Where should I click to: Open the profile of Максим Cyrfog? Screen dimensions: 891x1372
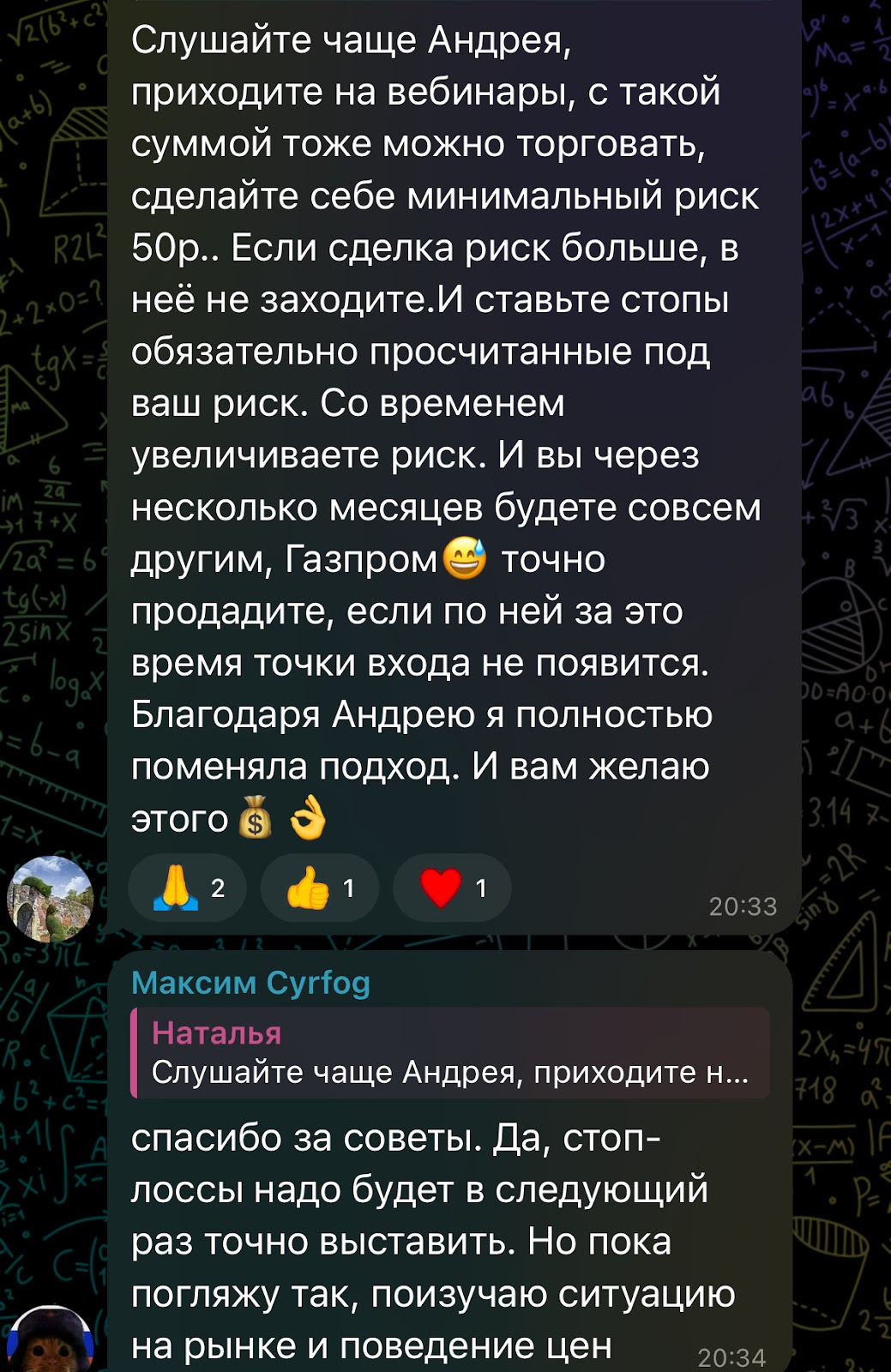pos(250,983)
